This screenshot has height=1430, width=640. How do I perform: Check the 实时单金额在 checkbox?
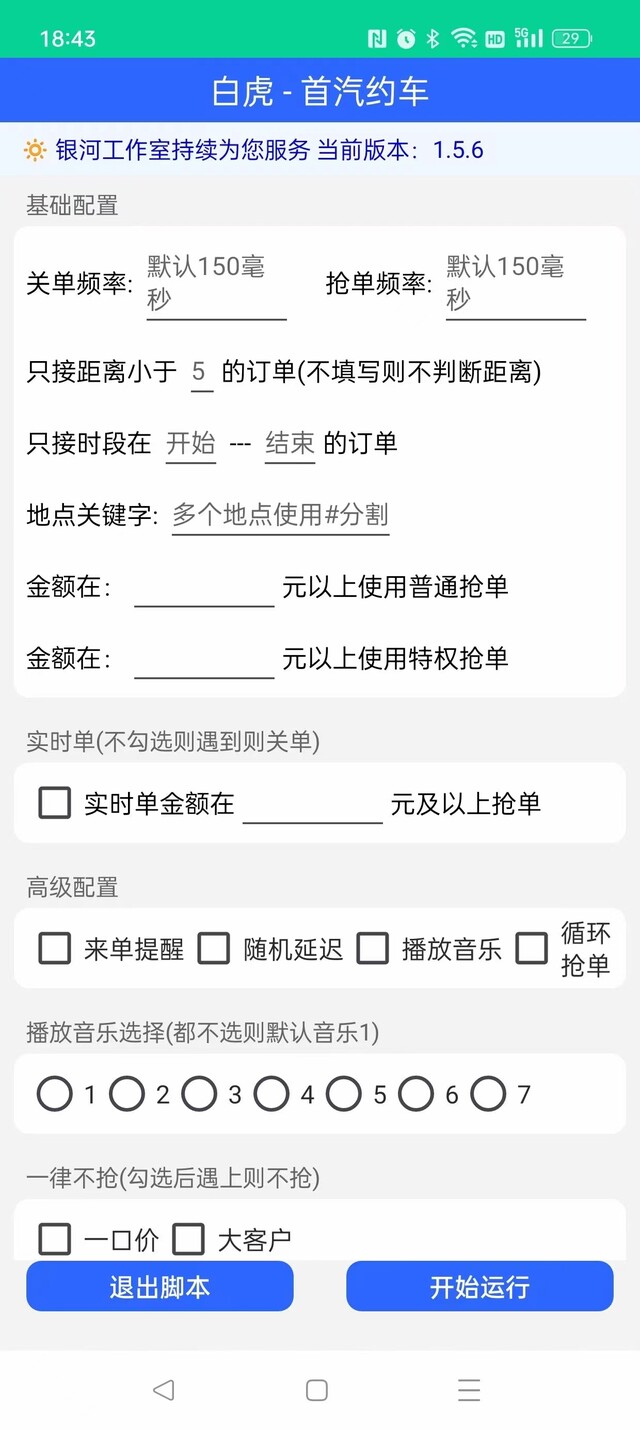[x=55, y=802]
